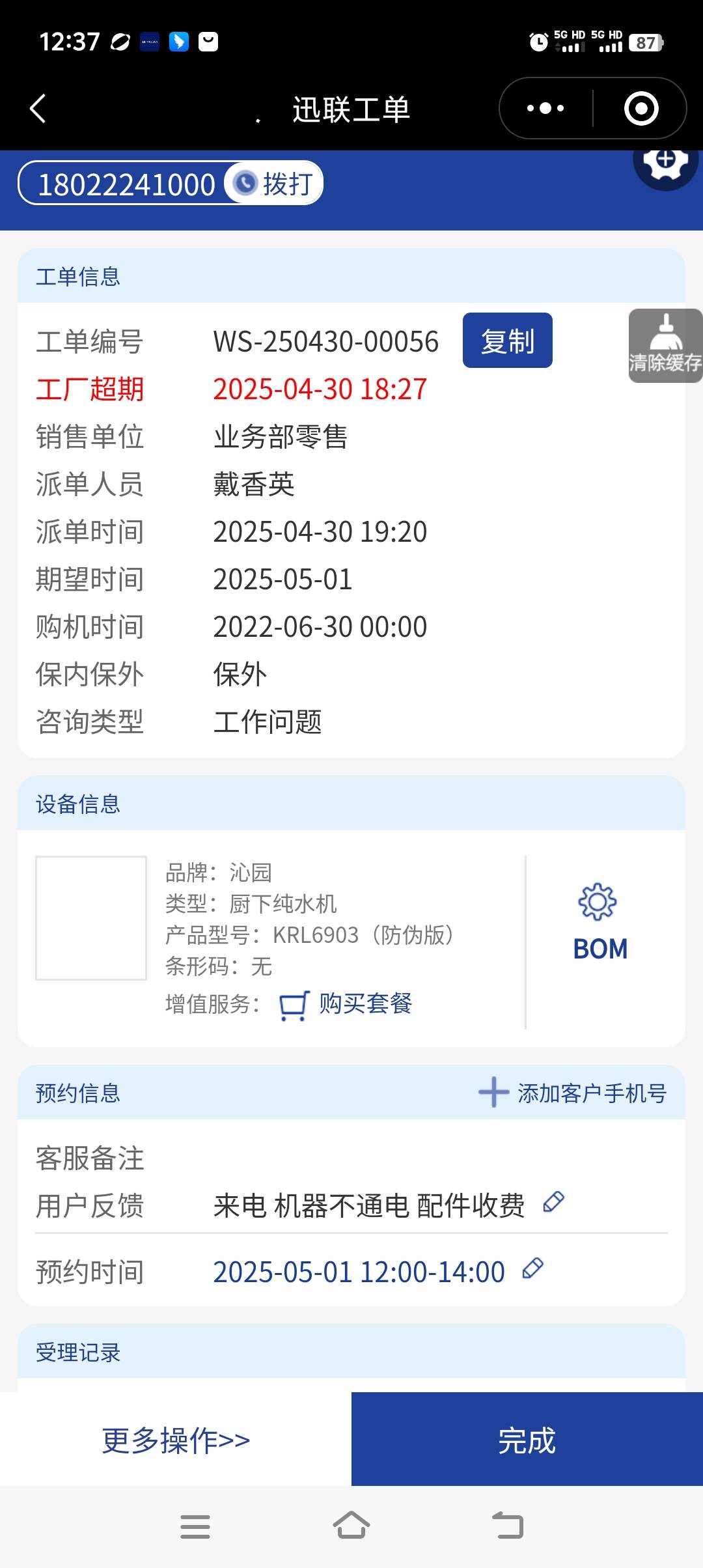The image size is (703, 1568).
Task: Copy the work order number with 复制
Action: [x=507, y=341]
